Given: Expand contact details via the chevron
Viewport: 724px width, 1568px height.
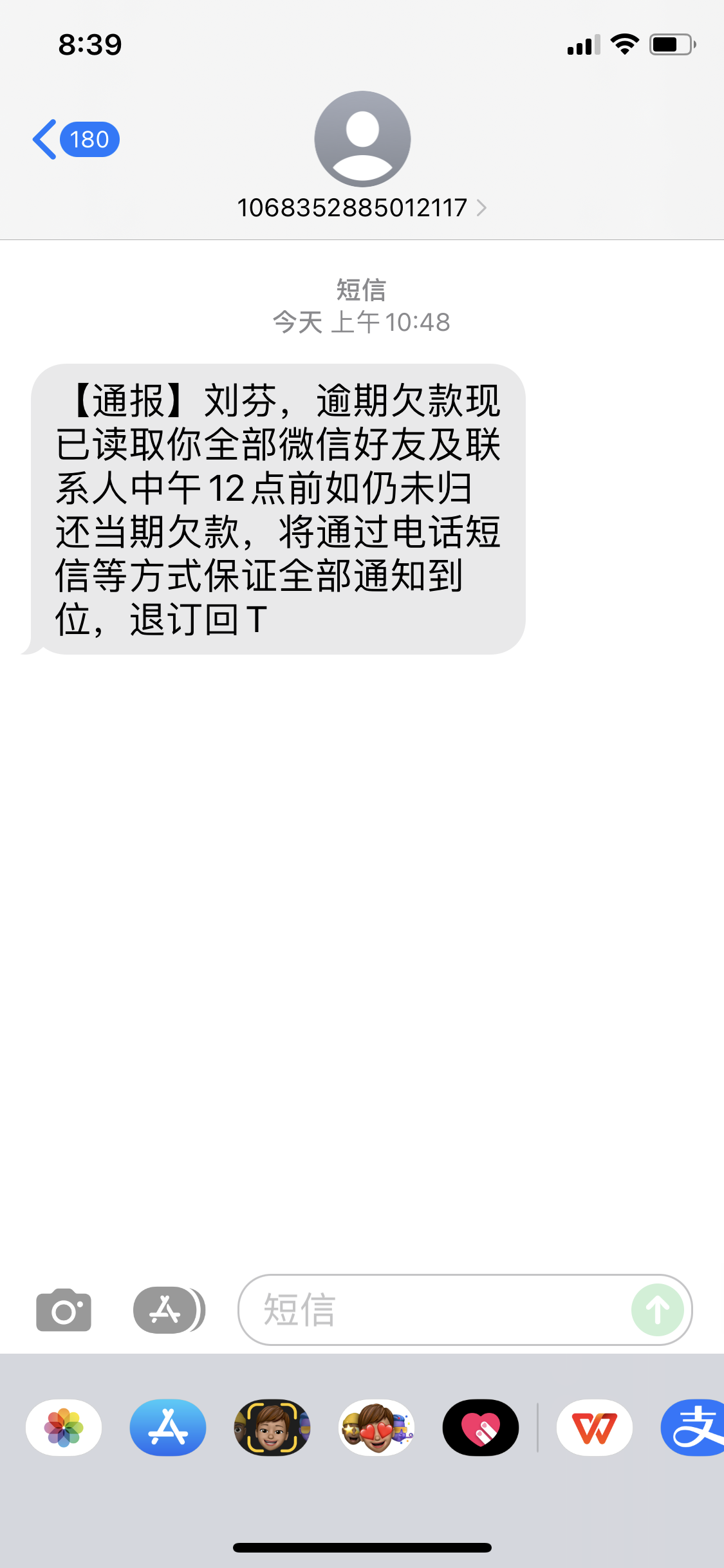Looking at the screenshot, I should tap(483, 207).
